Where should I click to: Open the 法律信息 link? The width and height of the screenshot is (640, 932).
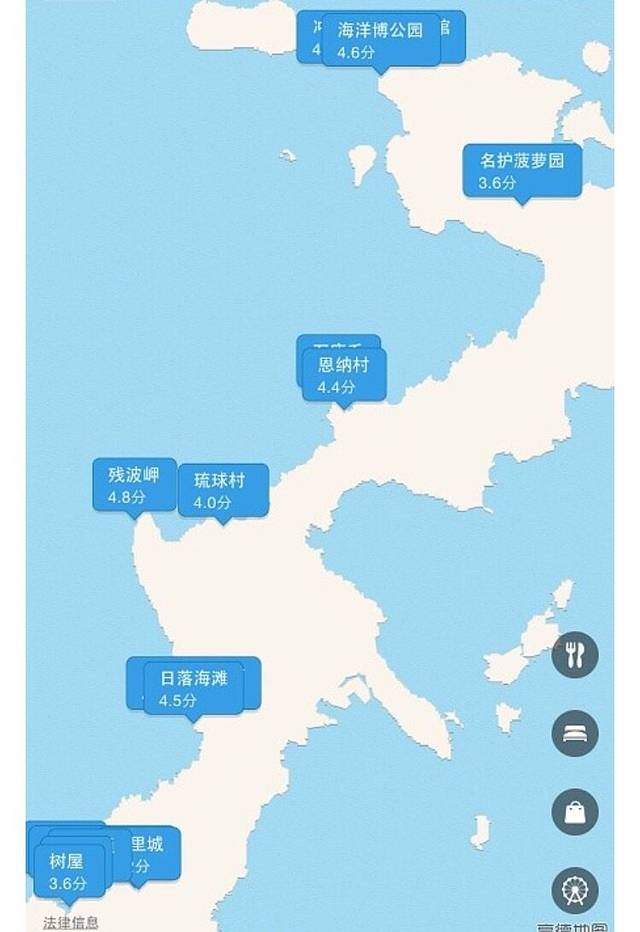click(71, 923)
